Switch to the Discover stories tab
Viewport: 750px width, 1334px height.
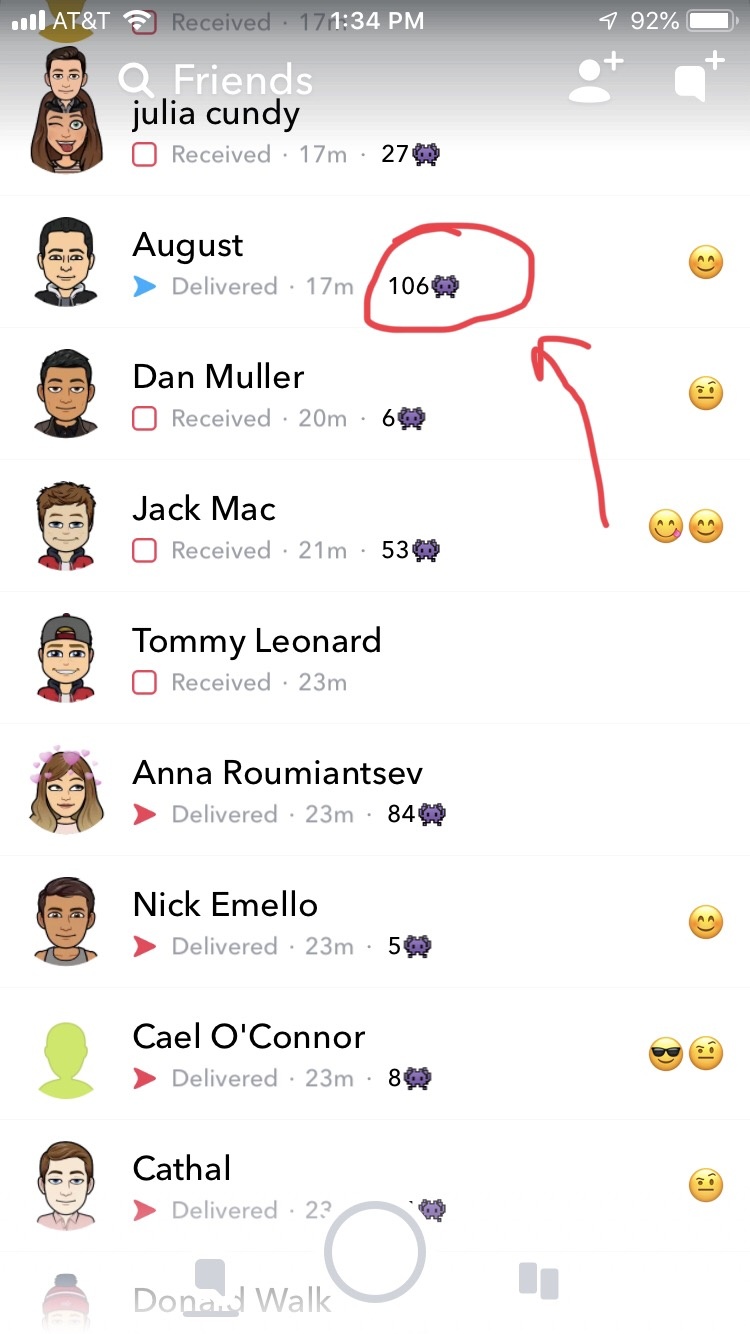[x=538, y=1280]
